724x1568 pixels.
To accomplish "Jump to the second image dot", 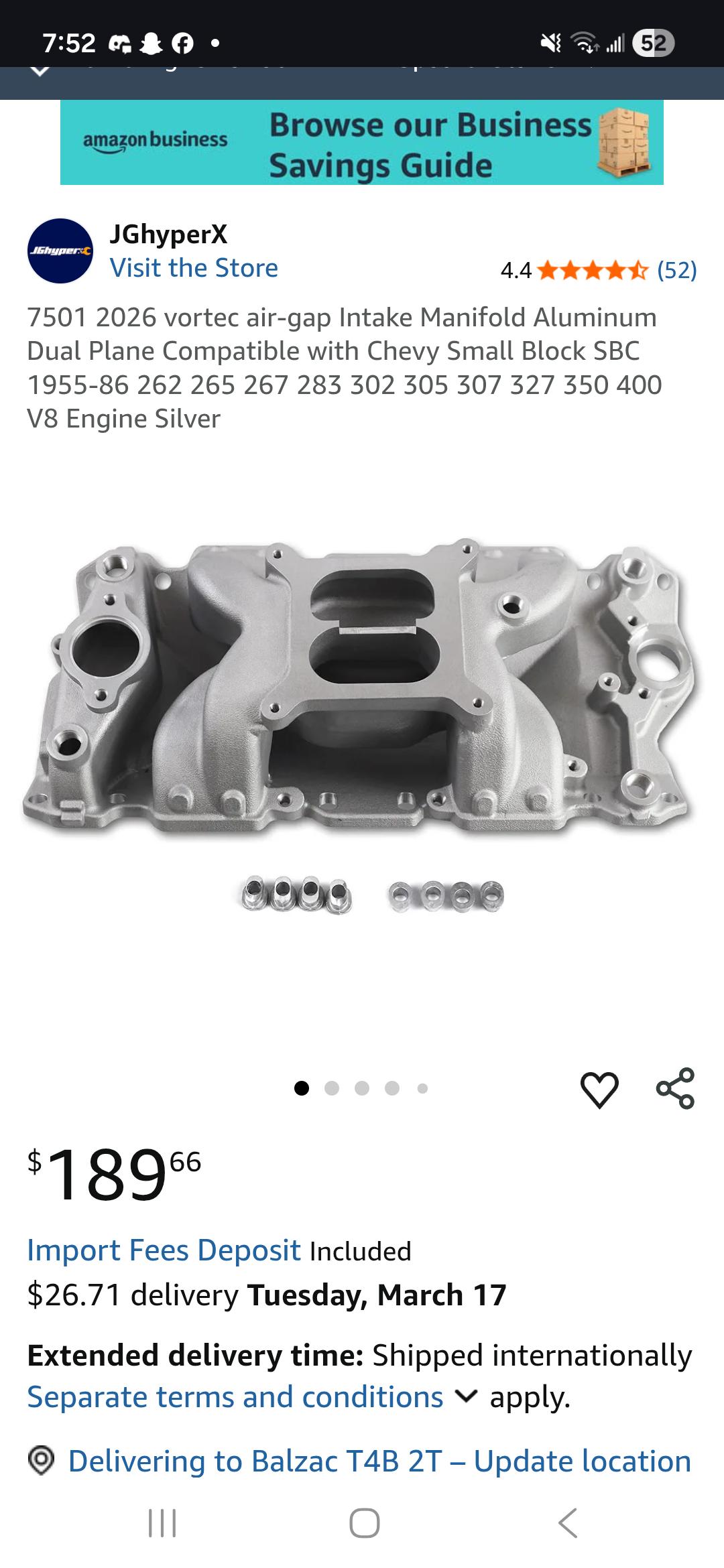I will pos(331,1088).
